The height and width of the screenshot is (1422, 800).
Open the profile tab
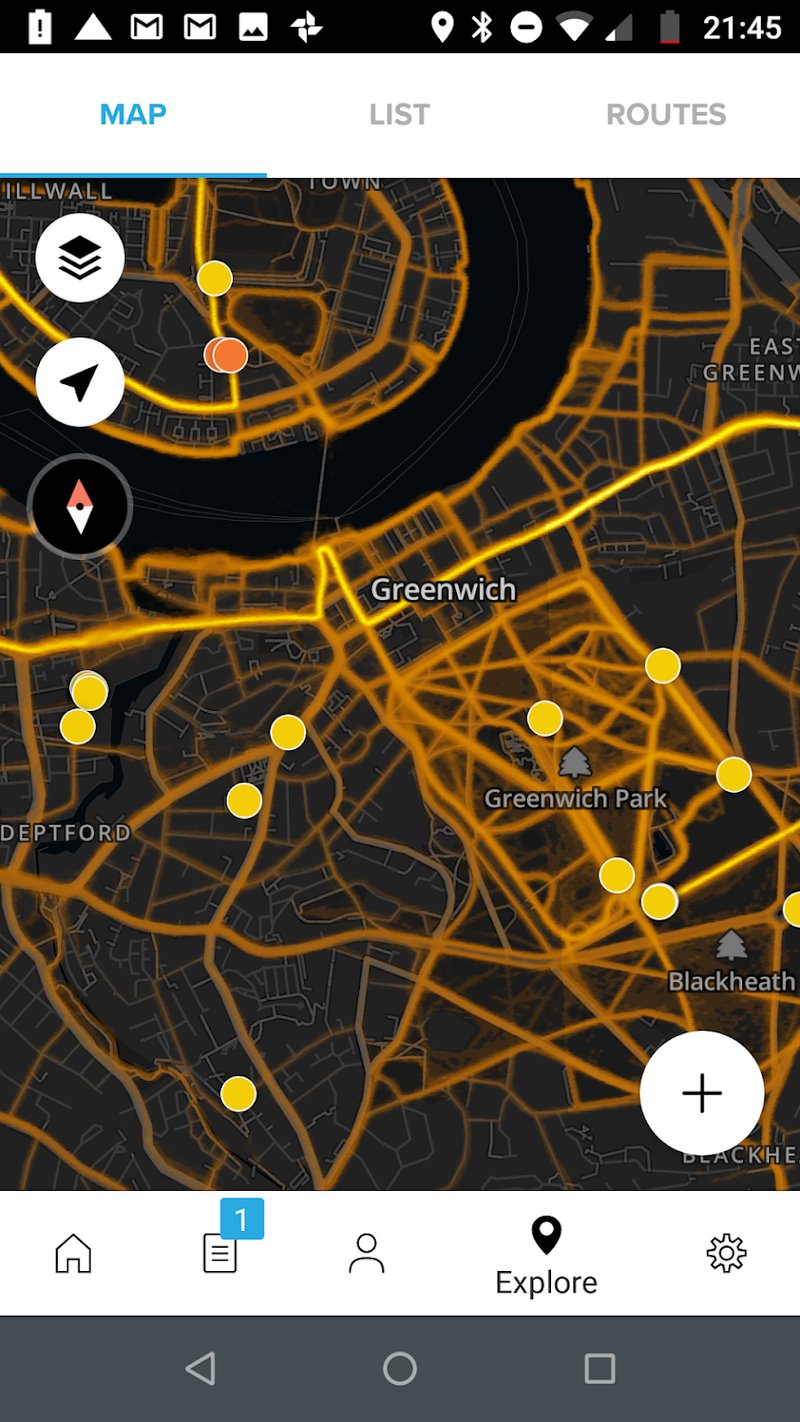point(366,1253)
